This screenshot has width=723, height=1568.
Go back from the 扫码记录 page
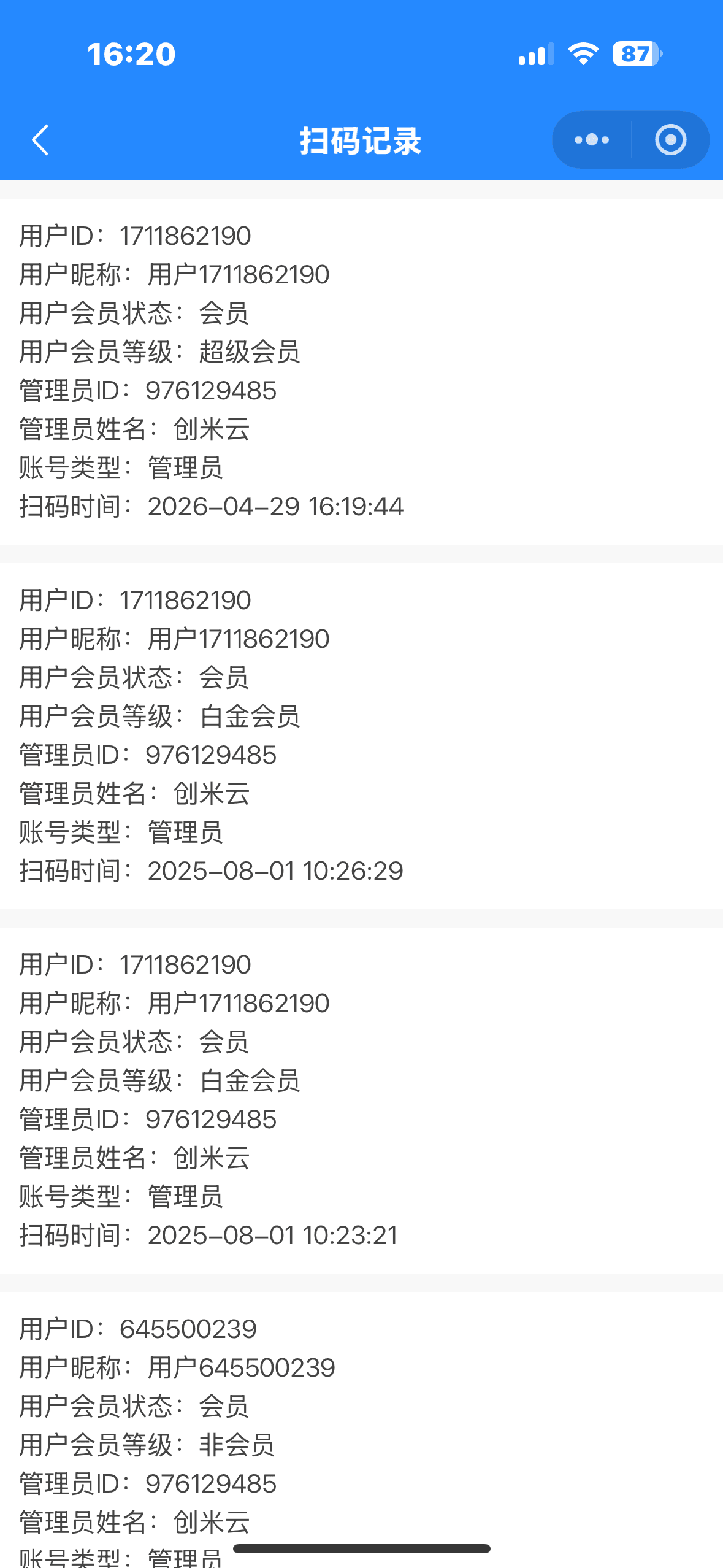point(40,140)
